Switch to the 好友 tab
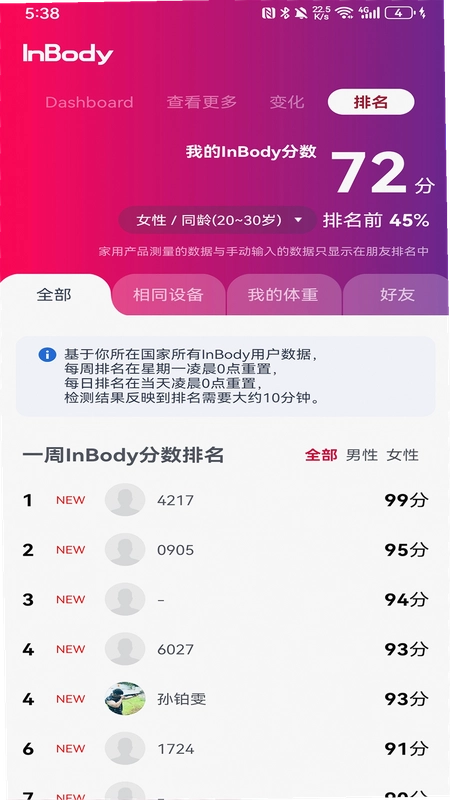 pyautogui.click(x=397, y=294)
